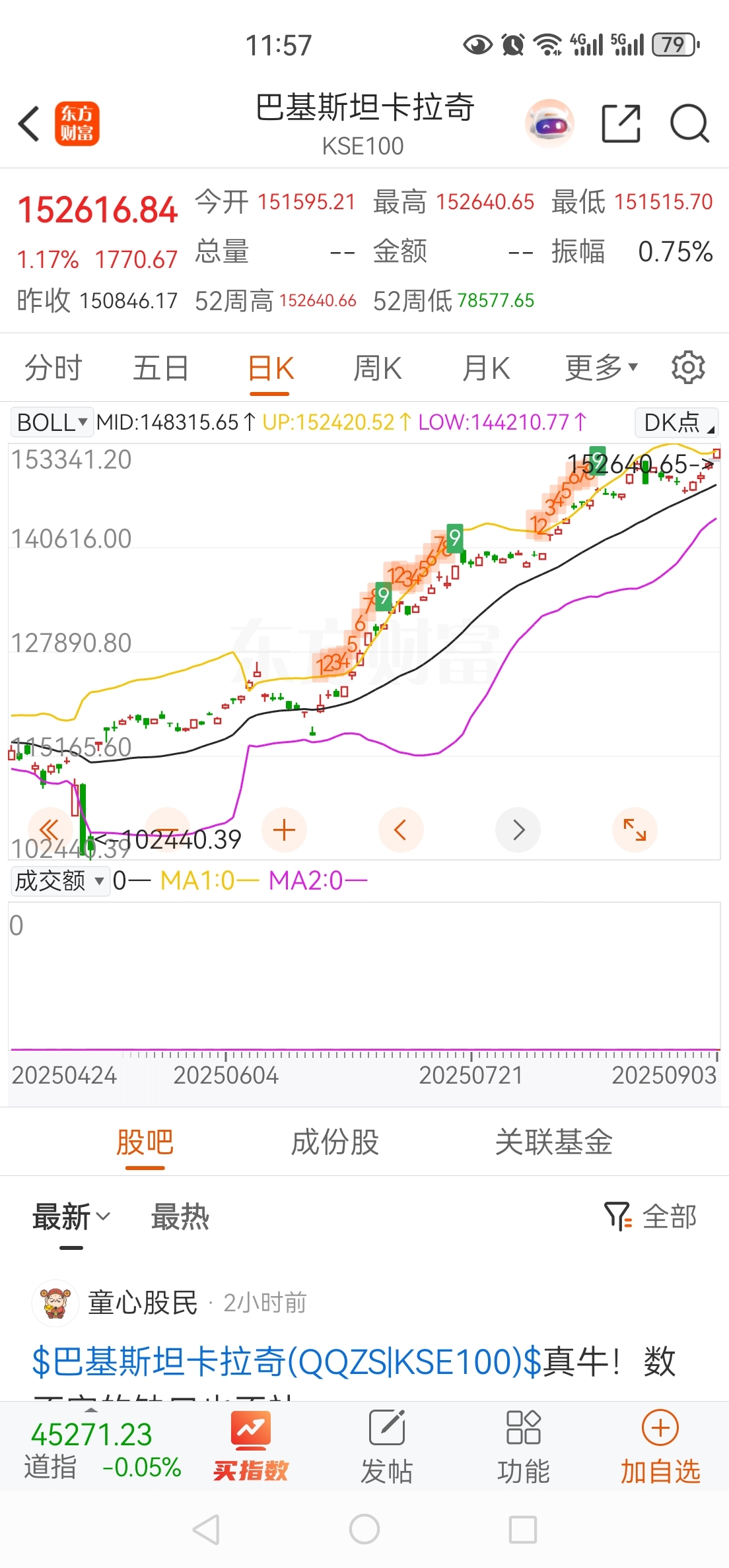Share this index page
Viewport: 729px width, 1568px height.
[621, 123]
